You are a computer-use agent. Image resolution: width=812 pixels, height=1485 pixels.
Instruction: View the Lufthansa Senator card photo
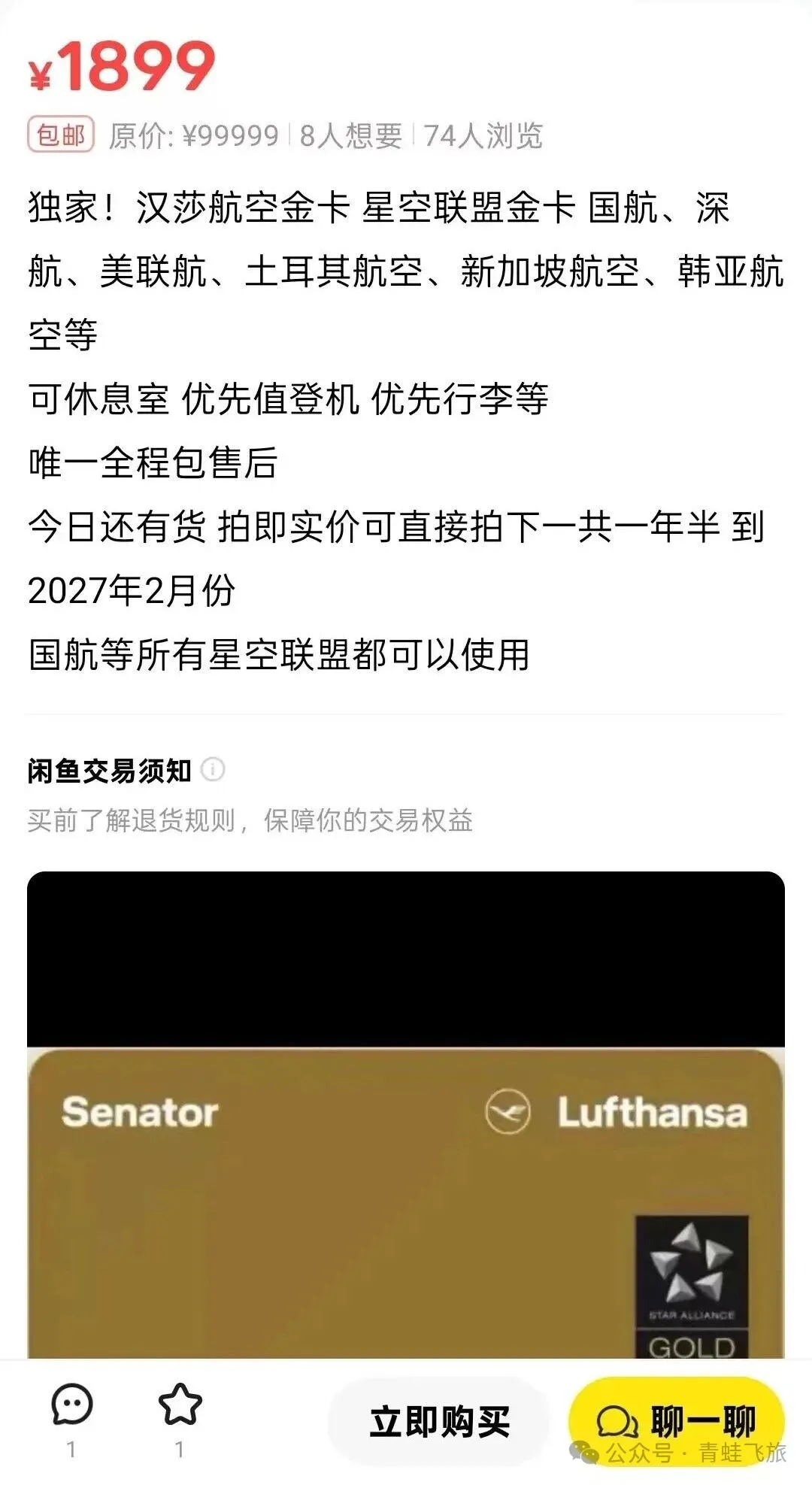click(x=406, y=1203)
